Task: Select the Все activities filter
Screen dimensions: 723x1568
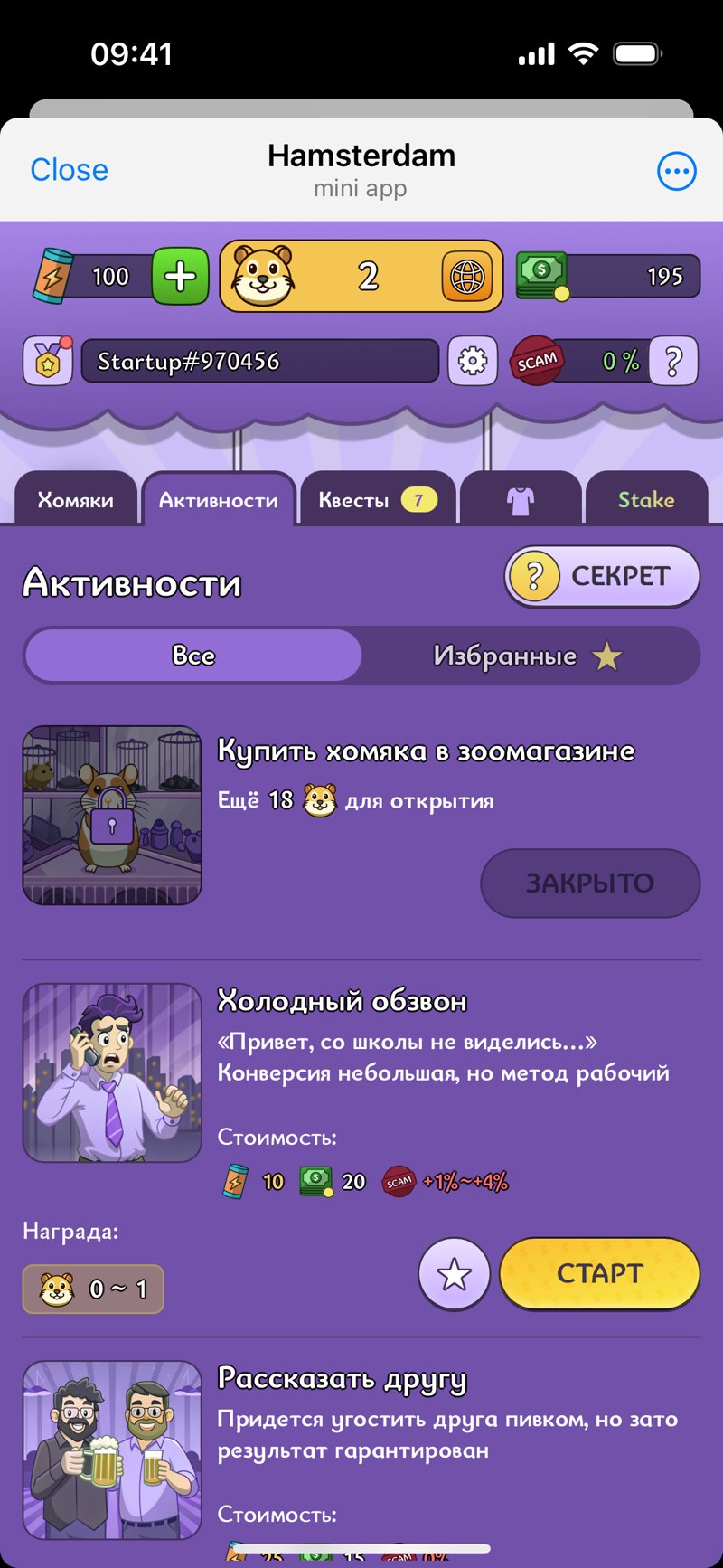Action: click(x=192, y=656)
